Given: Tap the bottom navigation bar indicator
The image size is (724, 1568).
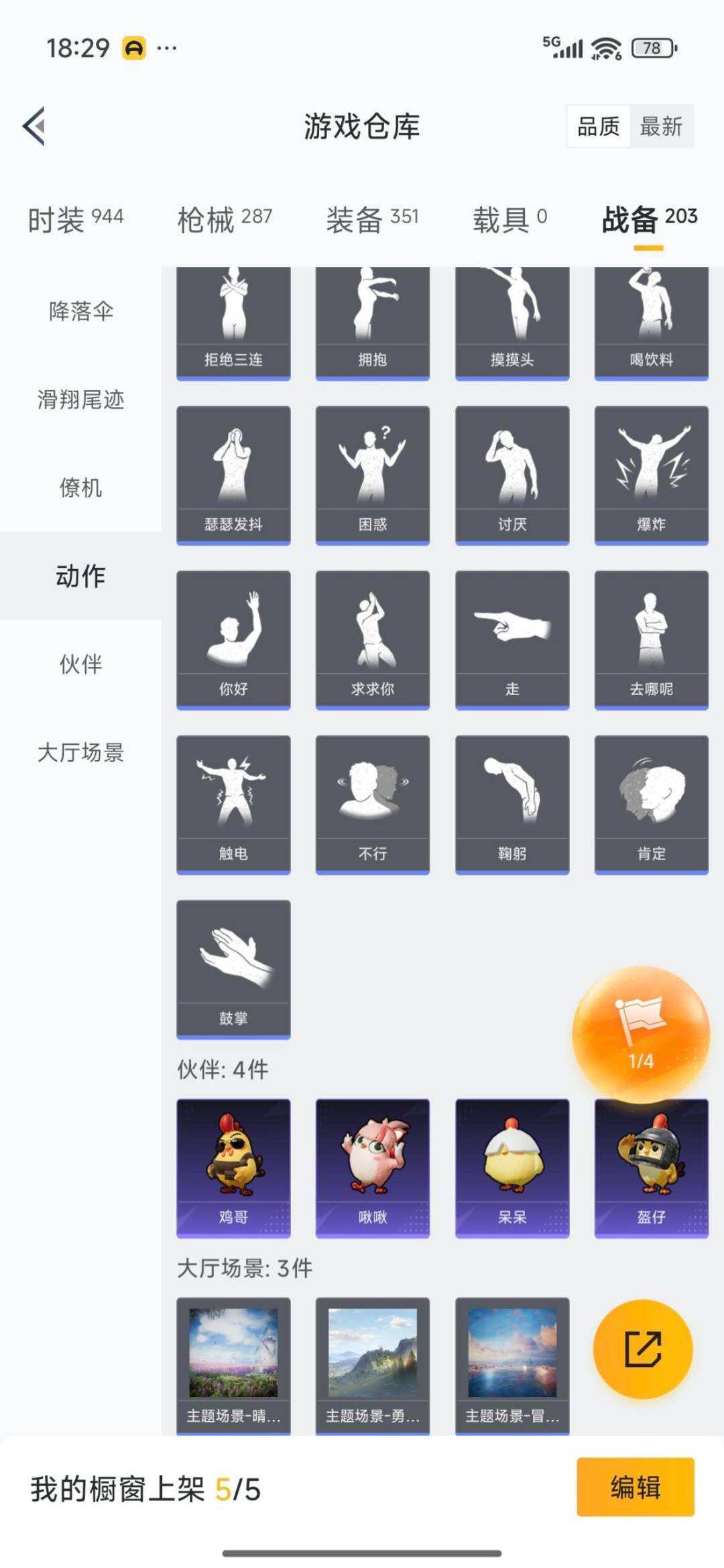Looking at the screenshot, I should coord(362,1555).
